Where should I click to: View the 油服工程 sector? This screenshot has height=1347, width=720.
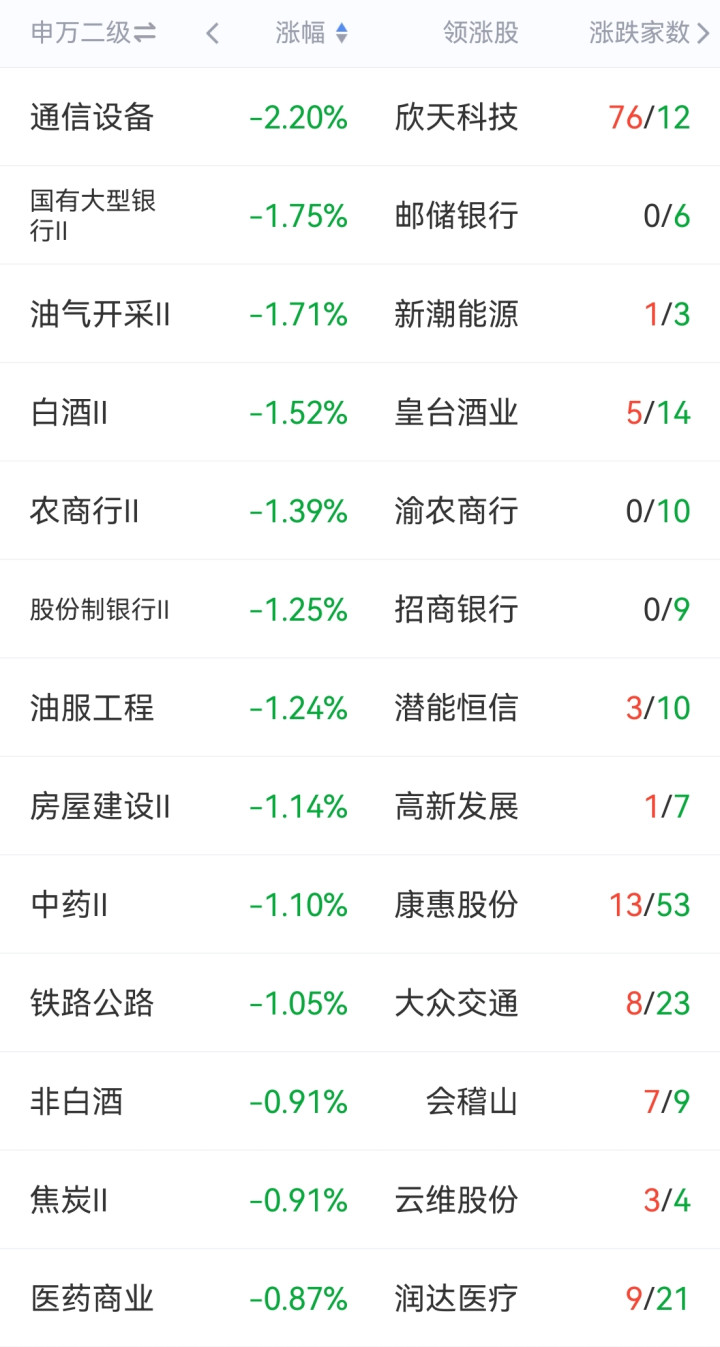(360, 708)
